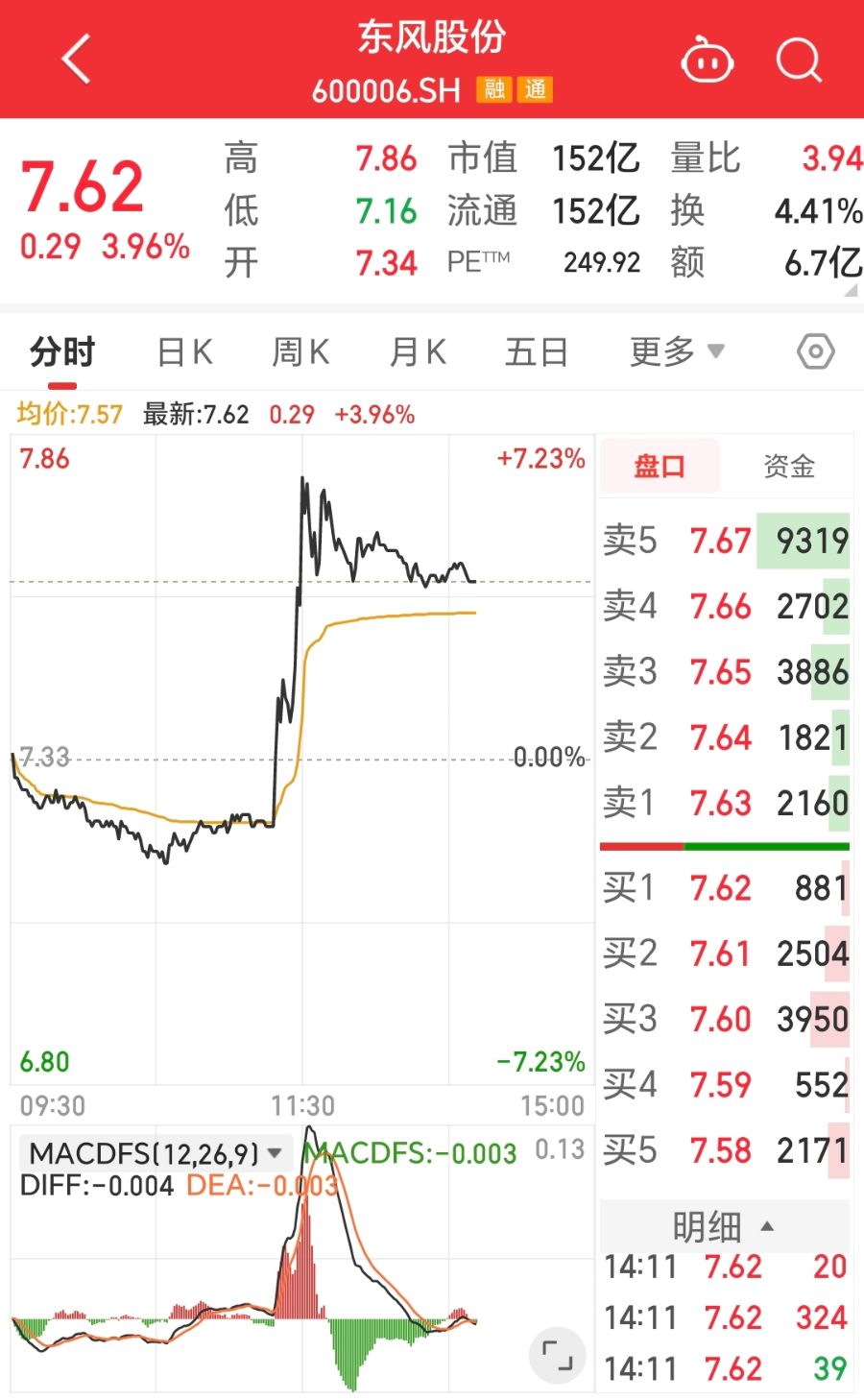
Task: Change the MACDFS indicator dropdown
Action: 154,1152
